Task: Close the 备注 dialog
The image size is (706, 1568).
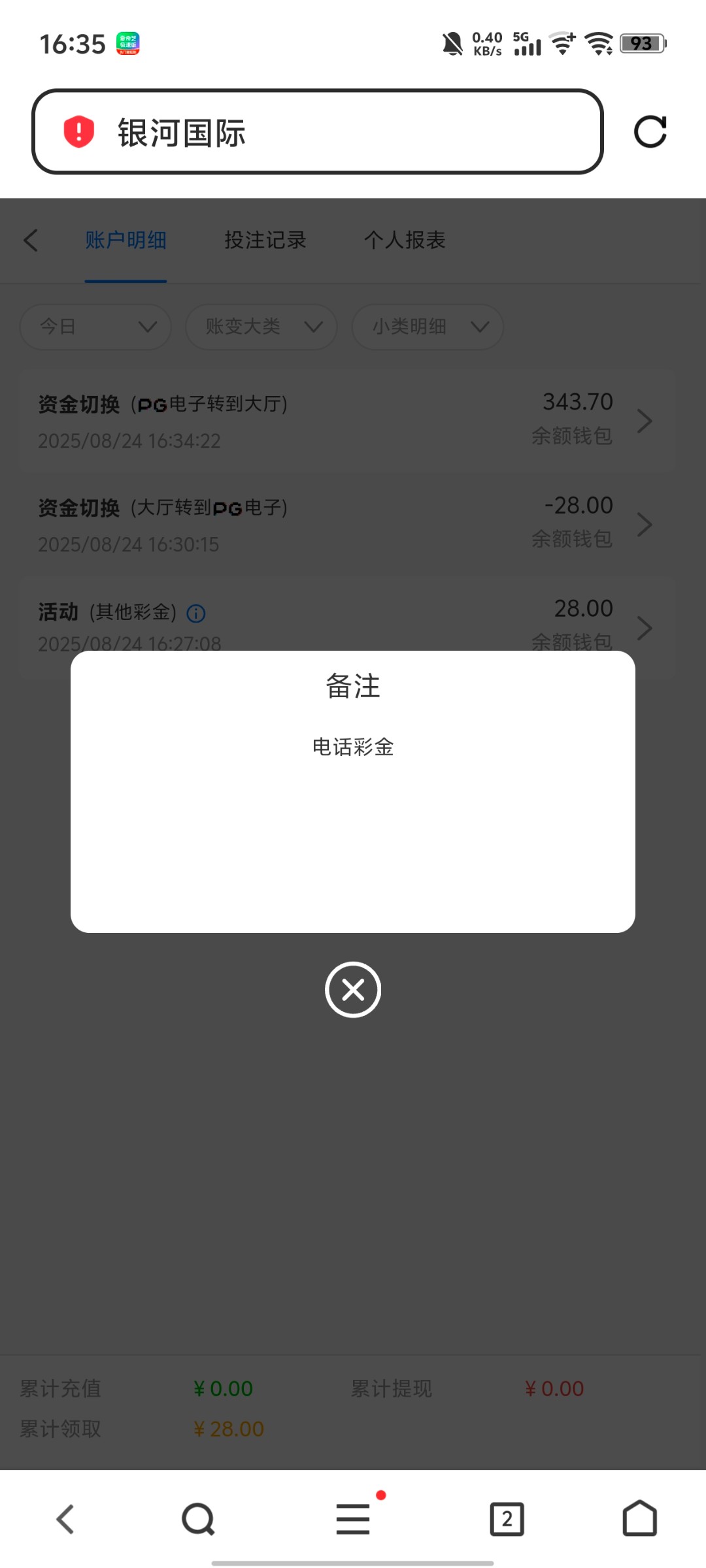Action: [x=353, y=989]
